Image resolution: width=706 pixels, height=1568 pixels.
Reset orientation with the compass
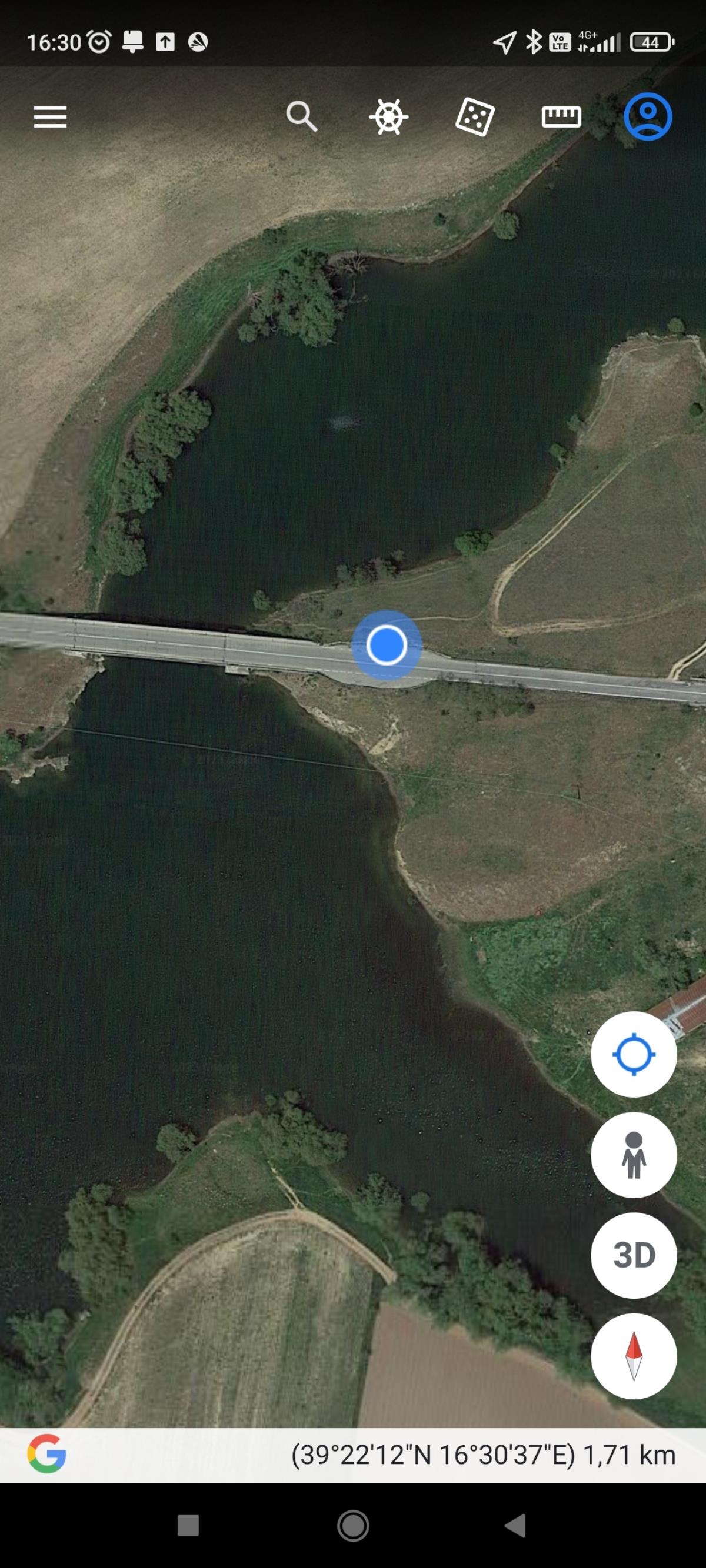(x=634, y=1356)
